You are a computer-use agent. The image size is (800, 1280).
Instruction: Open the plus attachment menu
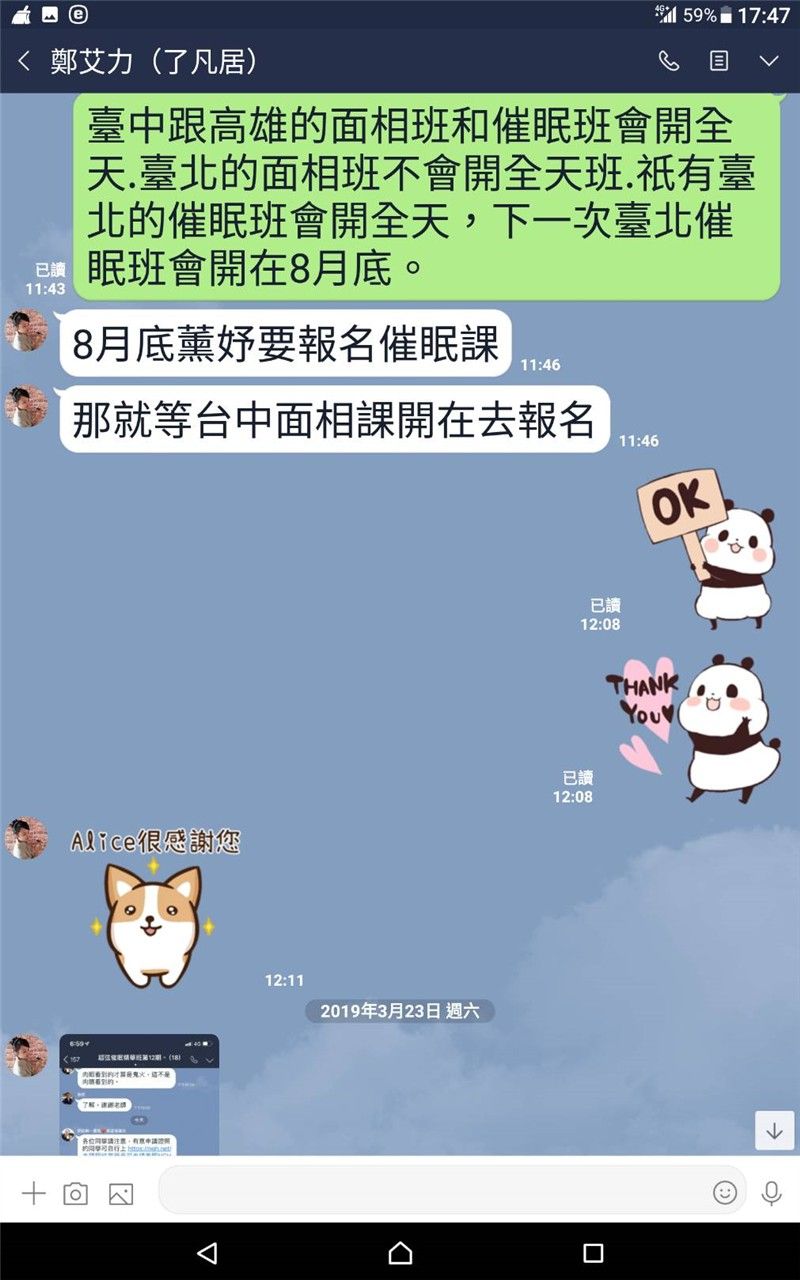point(34,1193)
